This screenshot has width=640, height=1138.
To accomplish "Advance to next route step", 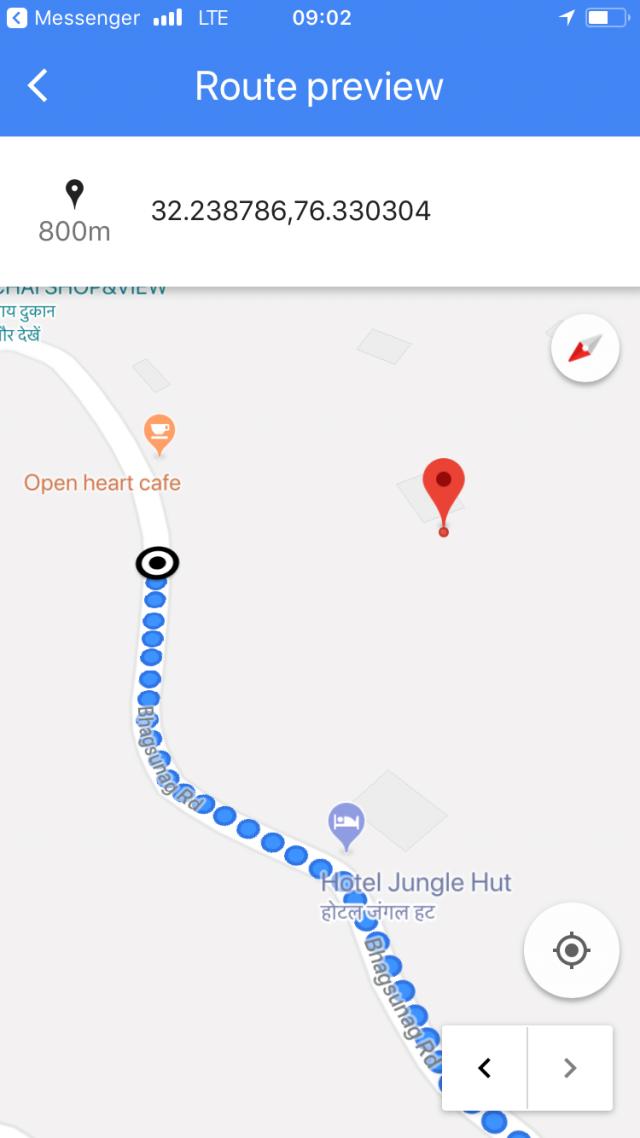I will click(569, 1068).
